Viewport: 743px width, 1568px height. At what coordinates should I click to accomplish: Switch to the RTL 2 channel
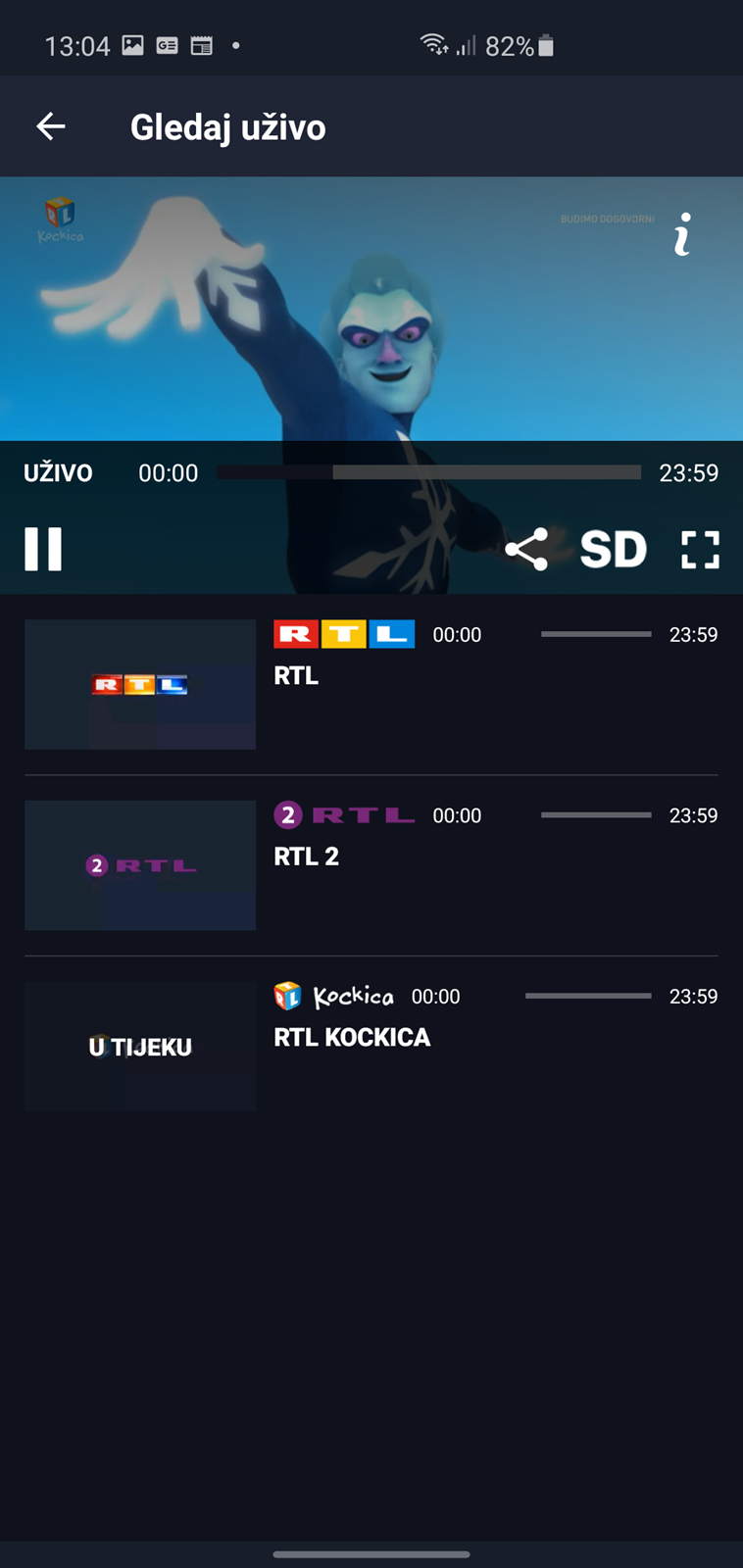coord(371,864)
